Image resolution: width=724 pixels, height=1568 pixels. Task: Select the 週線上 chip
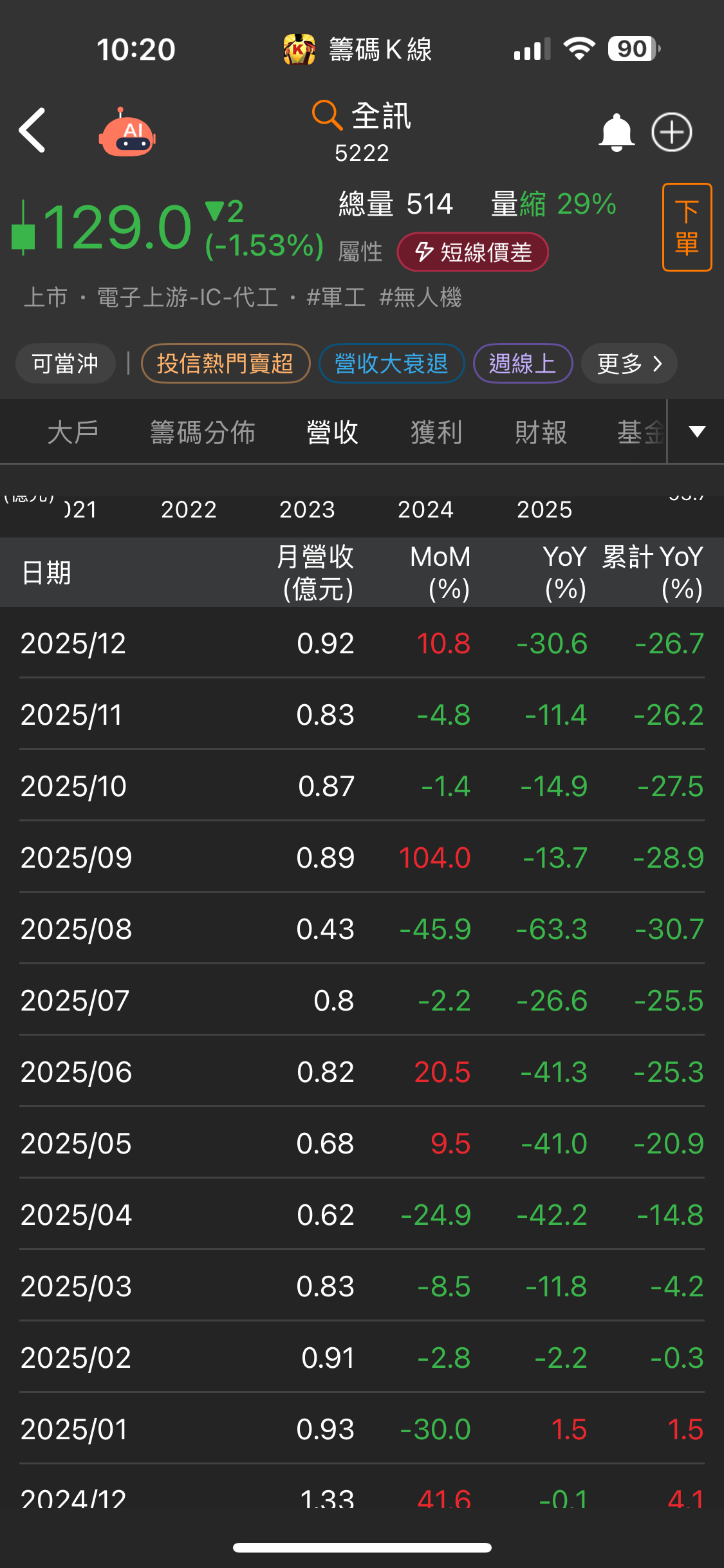click(523, 364)
